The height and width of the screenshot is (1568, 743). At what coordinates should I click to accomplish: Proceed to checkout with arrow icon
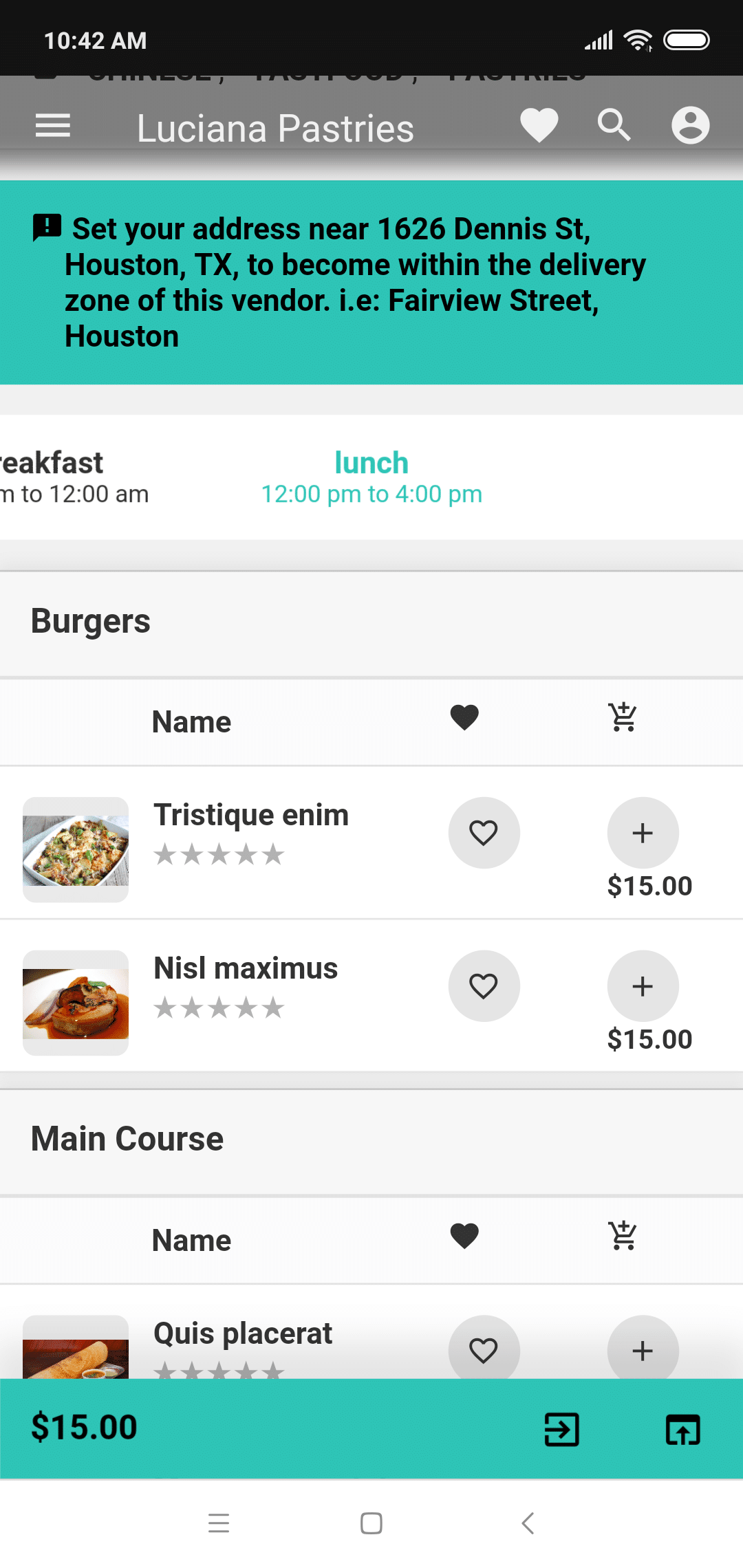561,1430
